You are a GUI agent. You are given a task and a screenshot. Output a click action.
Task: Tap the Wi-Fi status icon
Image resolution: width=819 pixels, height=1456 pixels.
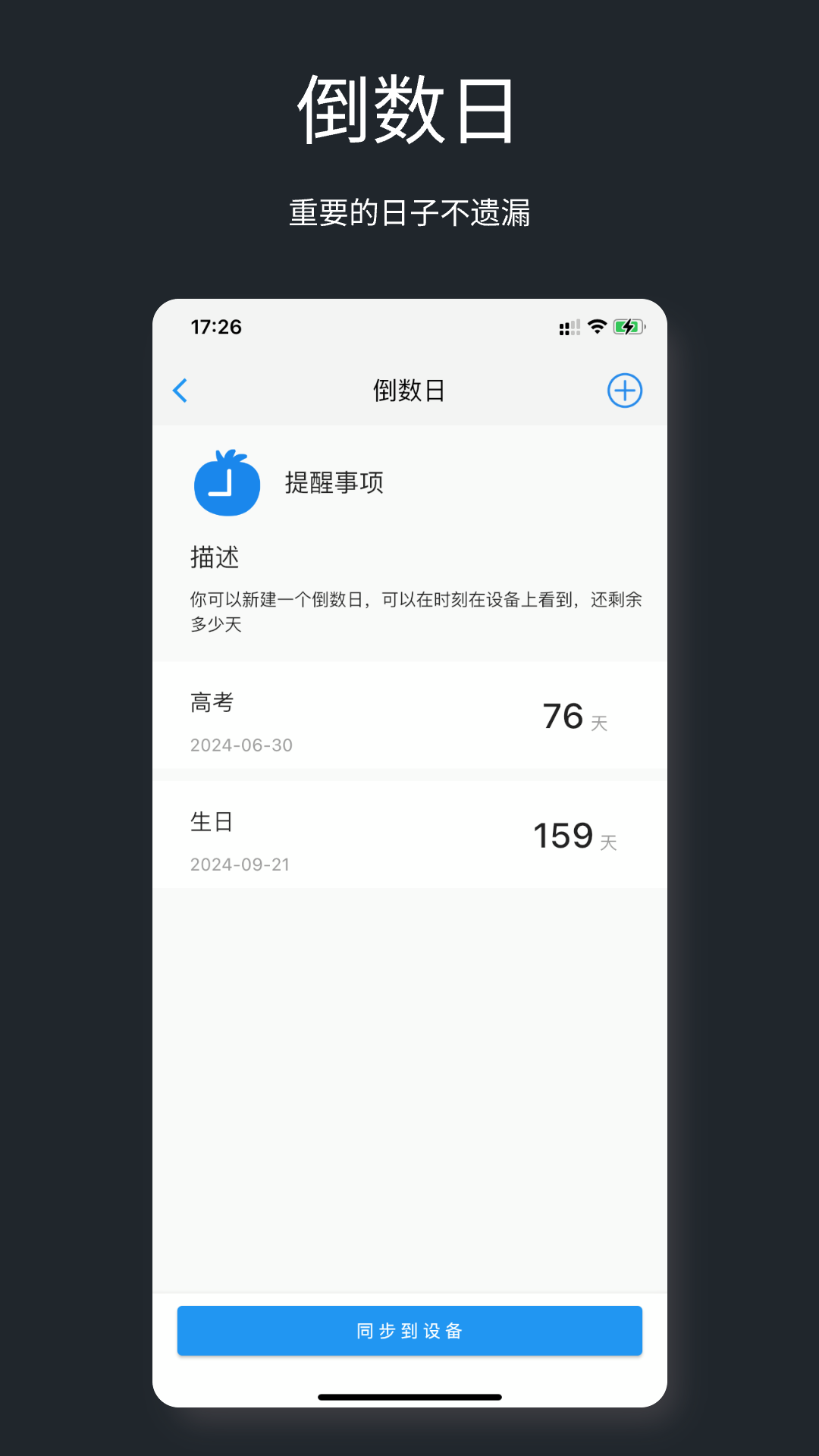(x=597, y=326)
